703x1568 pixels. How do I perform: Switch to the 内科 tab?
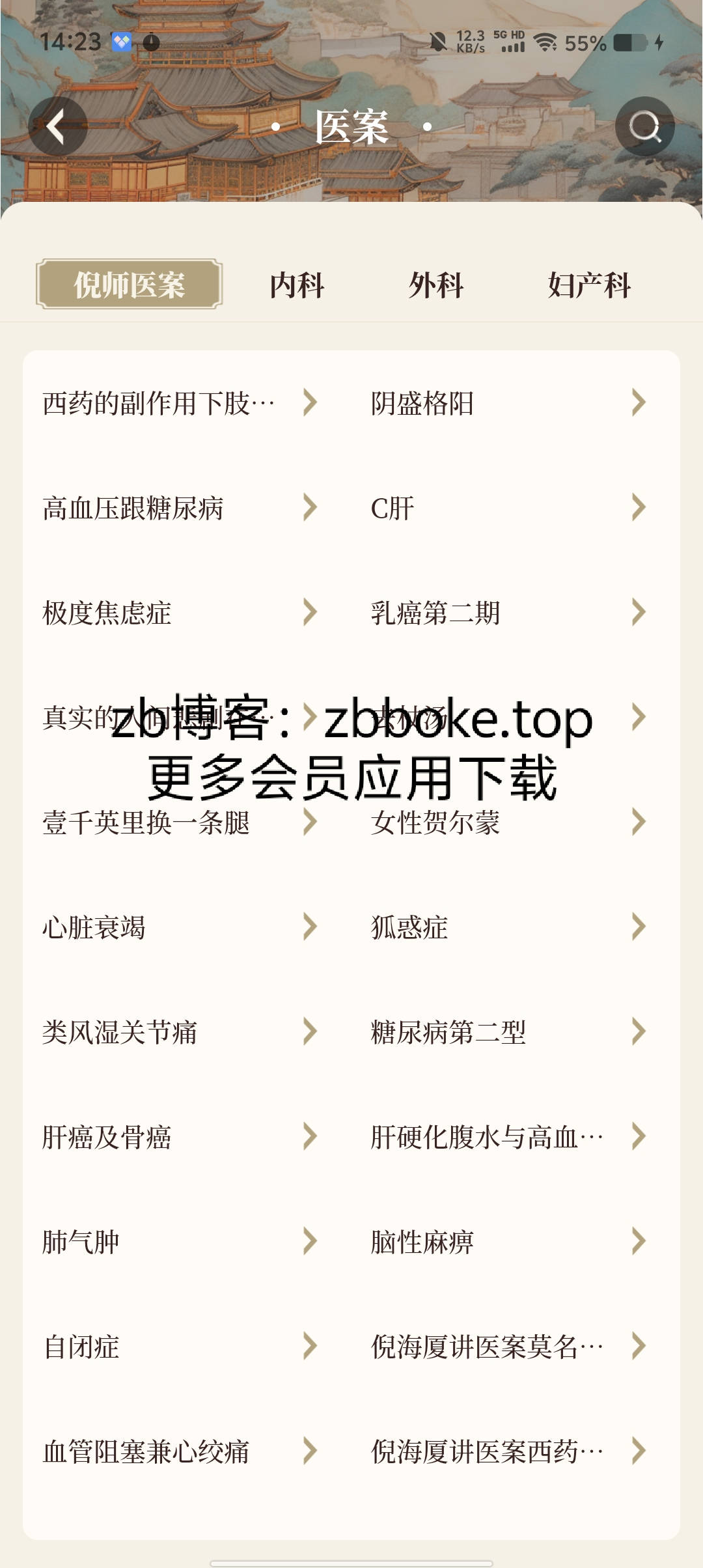[x=297, y=285]
